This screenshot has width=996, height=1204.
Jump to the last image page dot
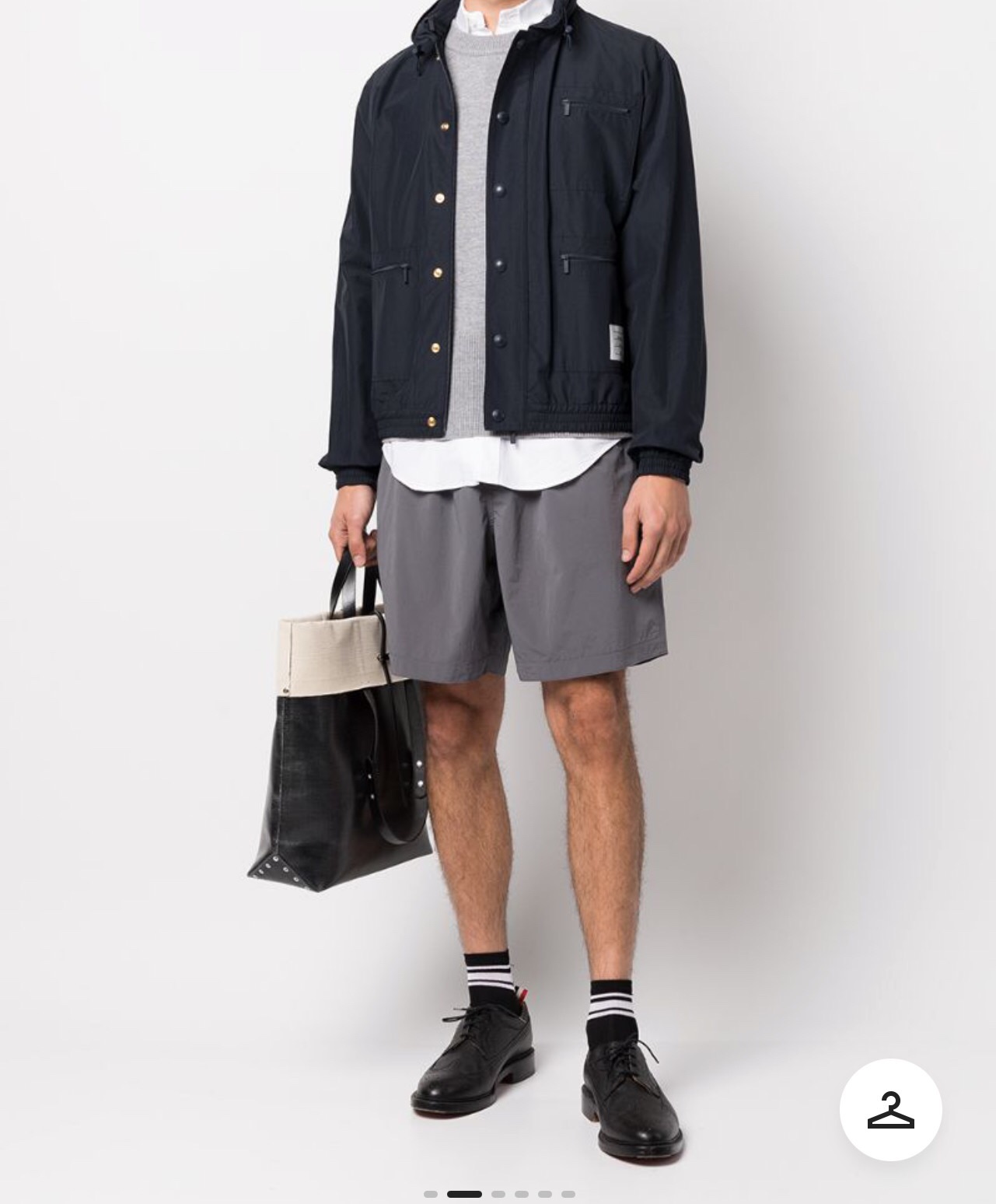[x=568, y=1194]
